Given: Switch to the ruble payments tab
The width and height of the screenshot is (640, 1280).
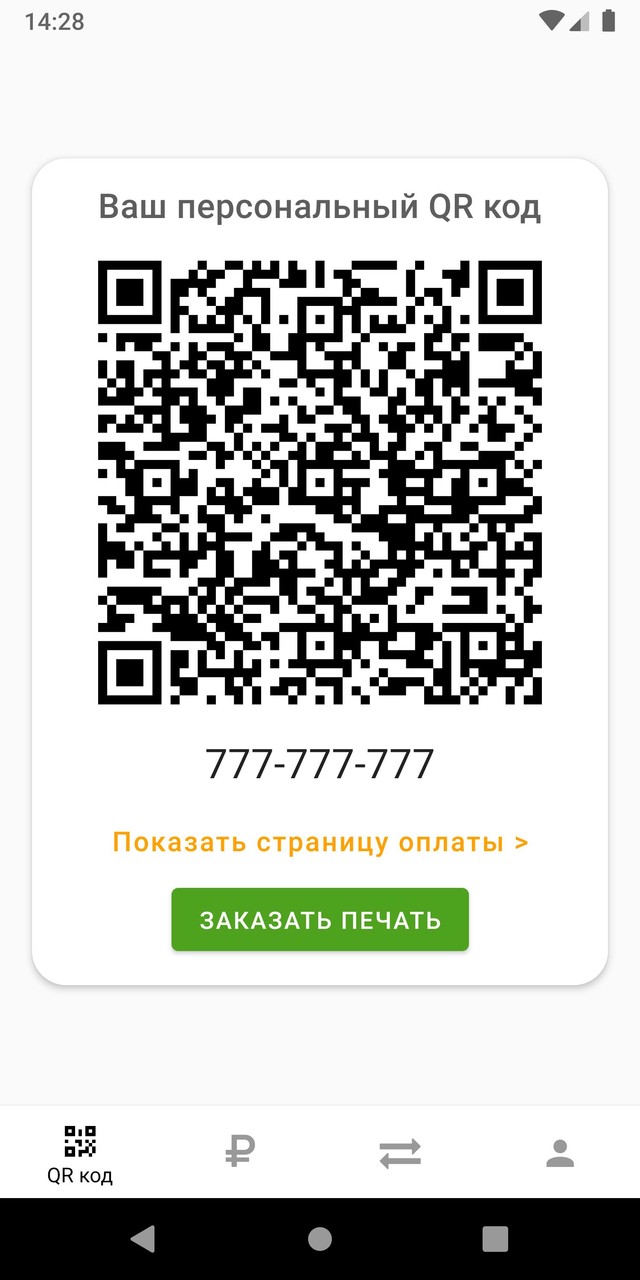Looking at the screenshot, I should (240, 1152).
